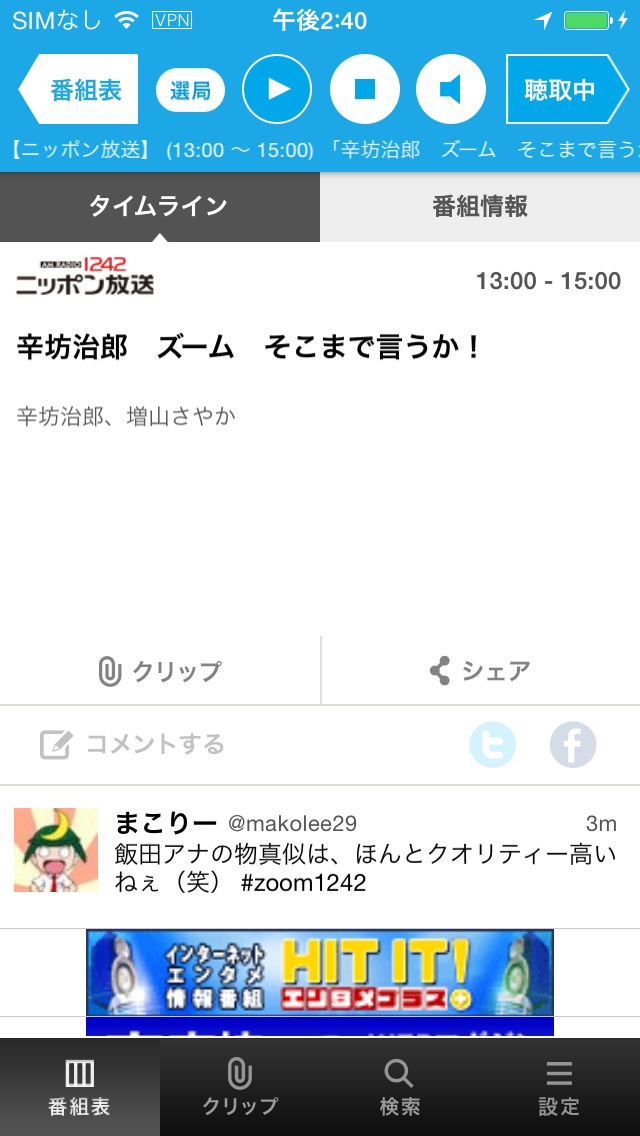The width and height of the screenshot is (640, 1136).
Task: Open クリップ tab in bottom bar
Action: click(240, 1088)
